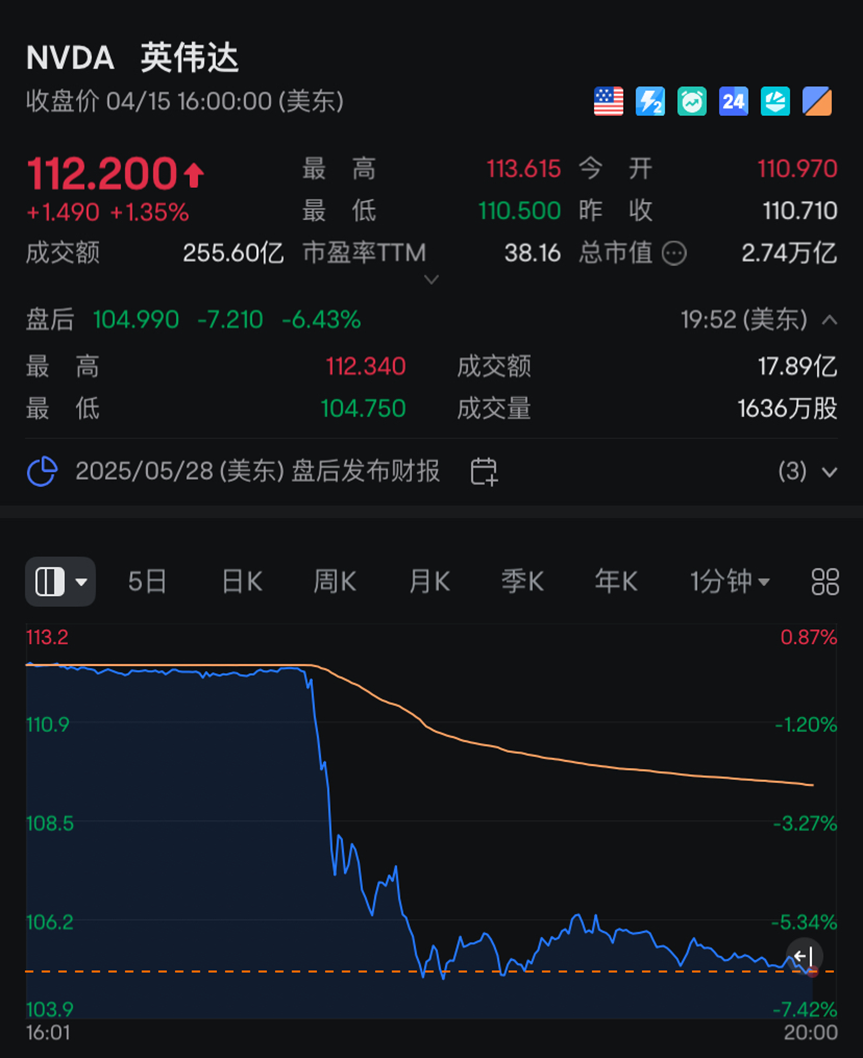
Task: Open the 24-hour trading icon
Action: point(733,101)
